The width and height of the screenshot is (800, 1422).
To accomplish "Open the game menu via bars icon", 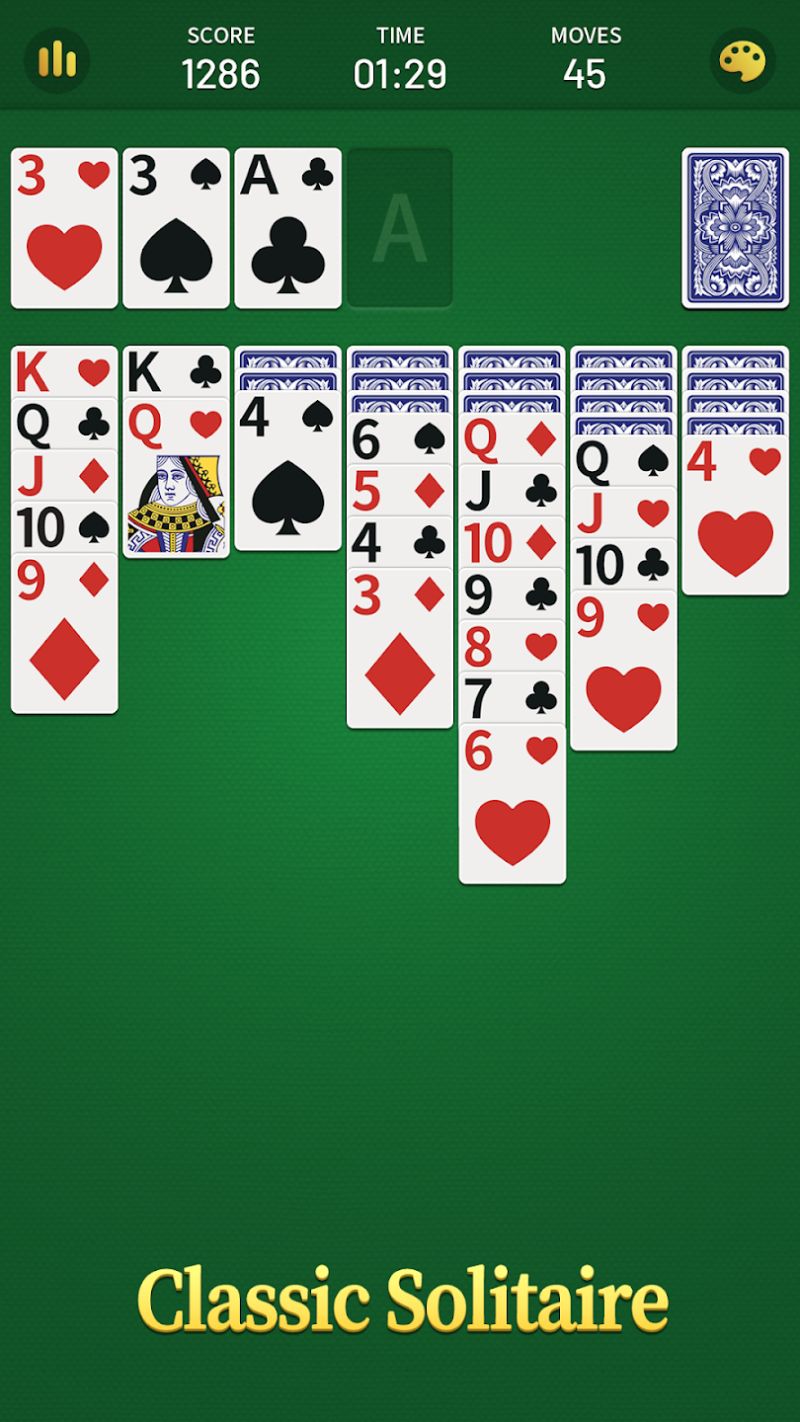I will pyautogui.click(x=55, y=61).
